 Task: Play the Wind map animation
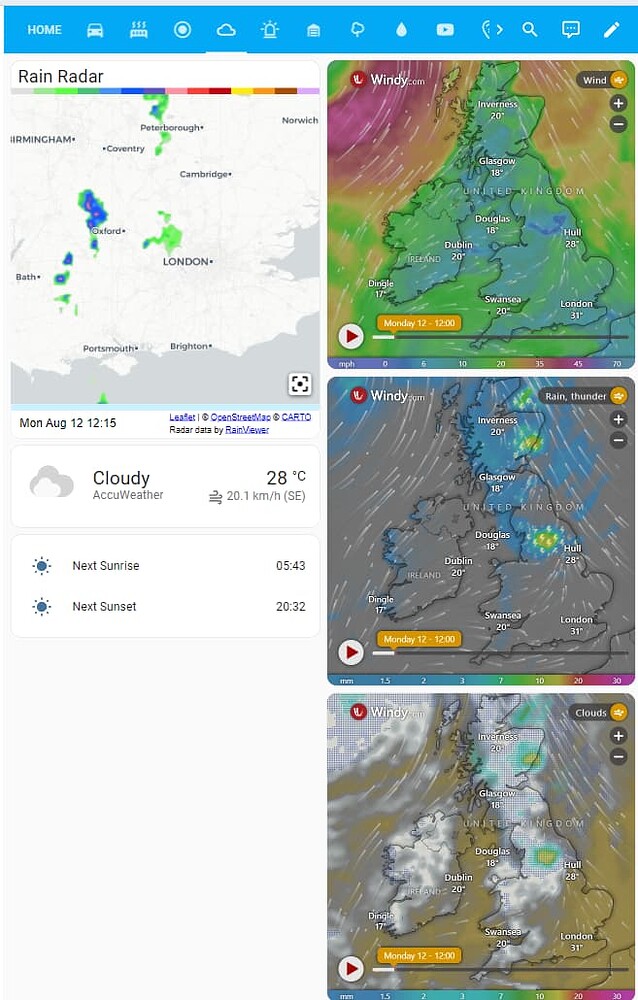350,336
